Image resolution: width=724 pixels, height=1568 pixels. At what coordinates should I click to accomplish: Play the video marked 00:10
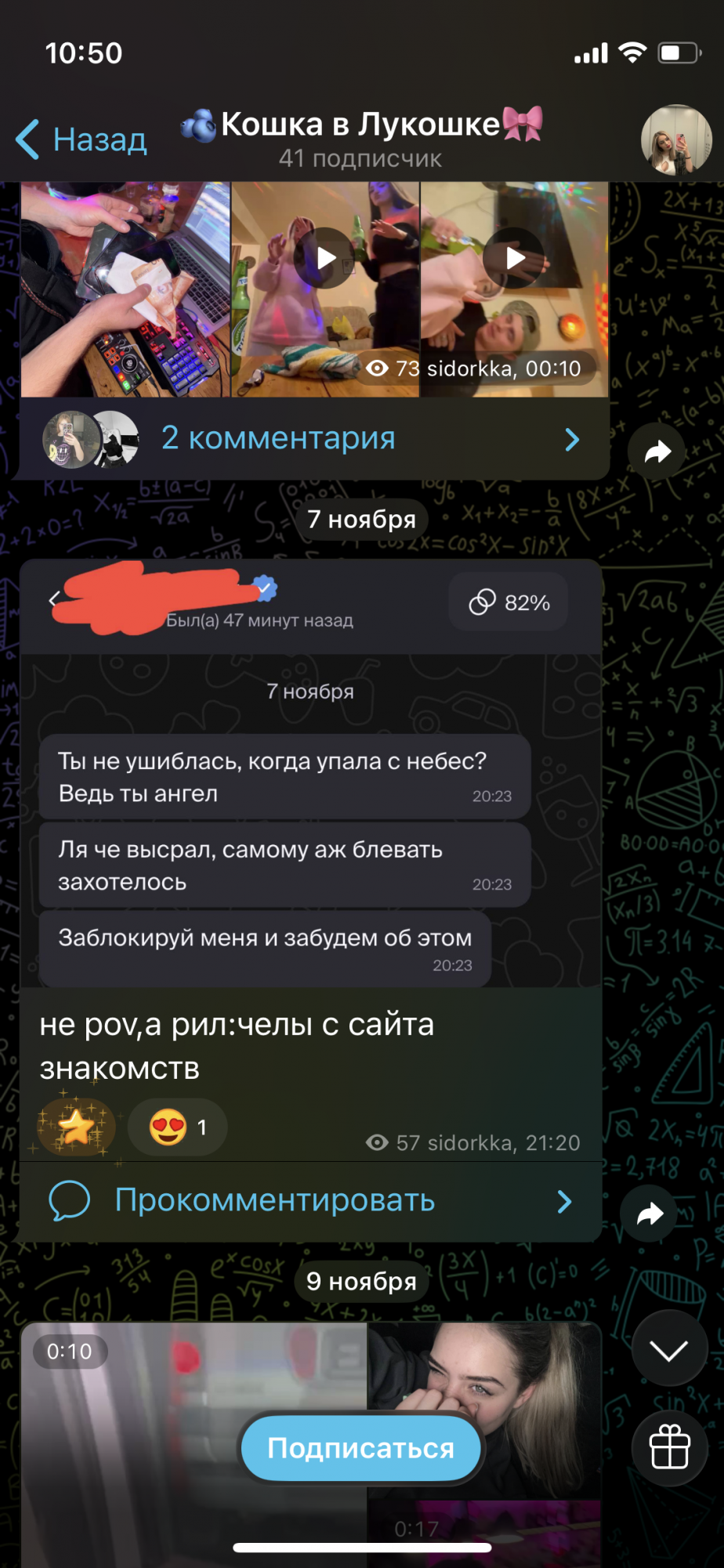pos(514,257)
